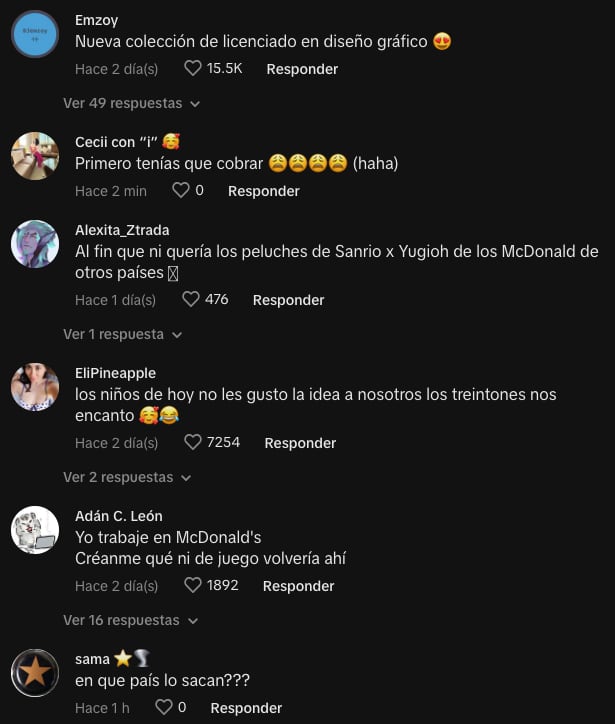Reply to Cecii con "i" comment
The width and height of the screenshot is (615, 724).
(264, 190)
